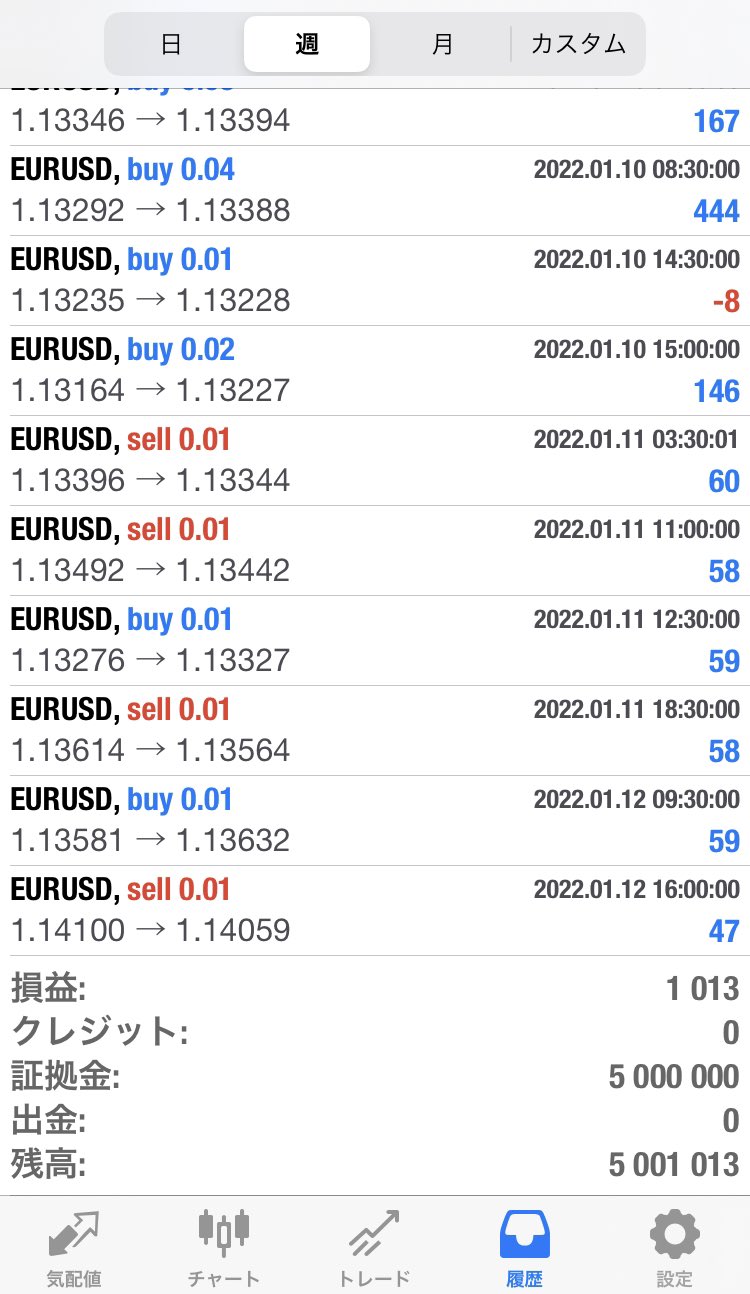The width and height of the screenshot is (750, 1294).
Task: Select the EURUSD buy 0.02 trade row
Action: pyautogui.click(x=375, y=371)
